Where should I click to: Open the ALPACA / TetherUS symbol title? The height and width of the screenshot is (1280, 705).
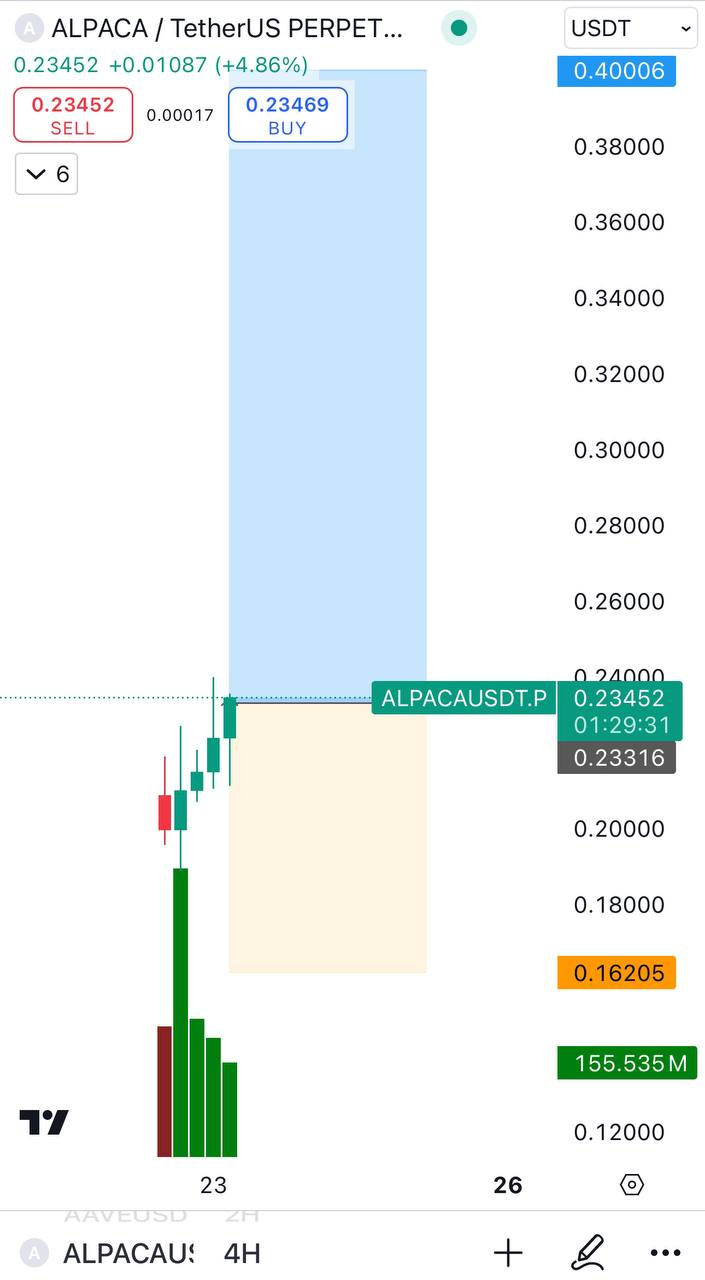[227, 29]
